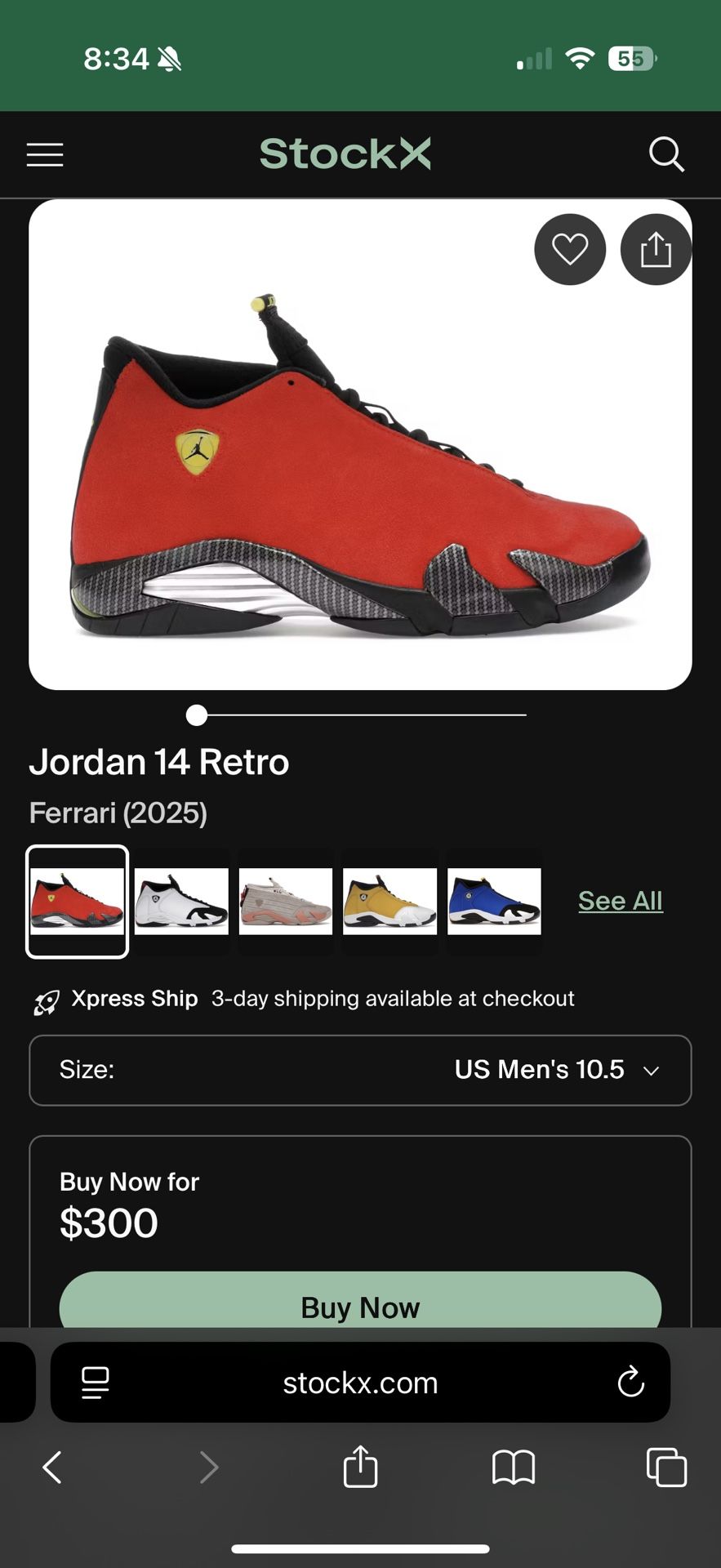721x1568 pixels.
Task: Tap the page settings icon in address bar
Action: [97, 1383]
